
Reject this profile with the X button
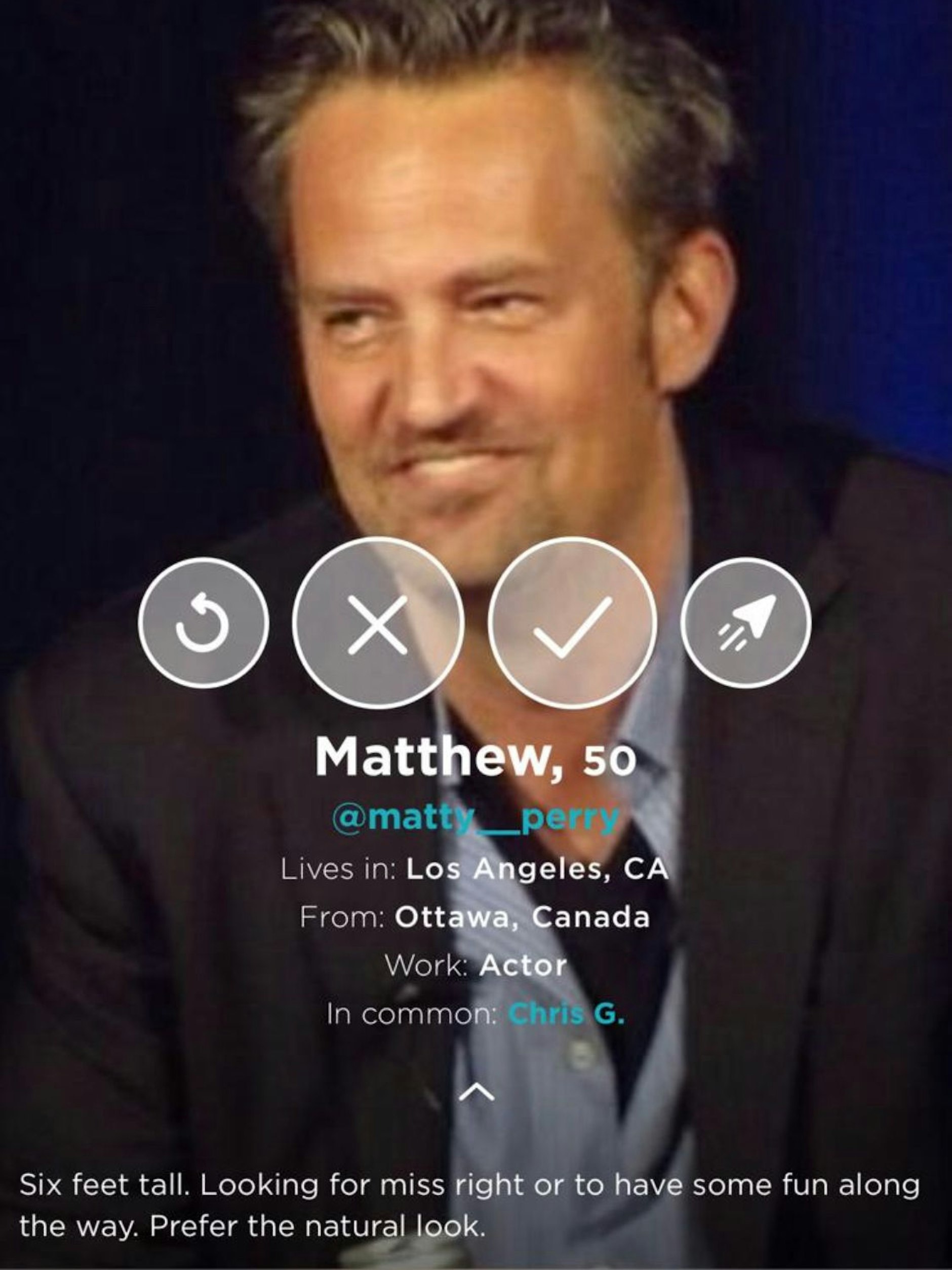point(378,624)
